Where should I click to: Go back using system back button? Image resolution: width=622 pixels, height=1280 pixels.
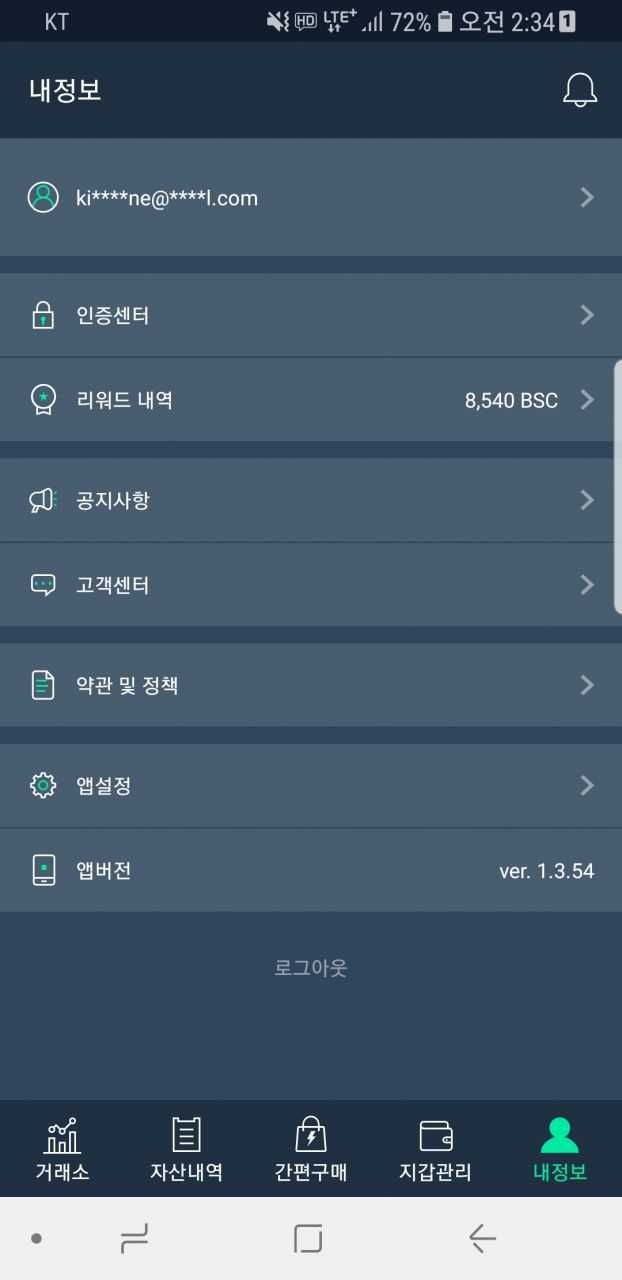(x=482, y=1239)
